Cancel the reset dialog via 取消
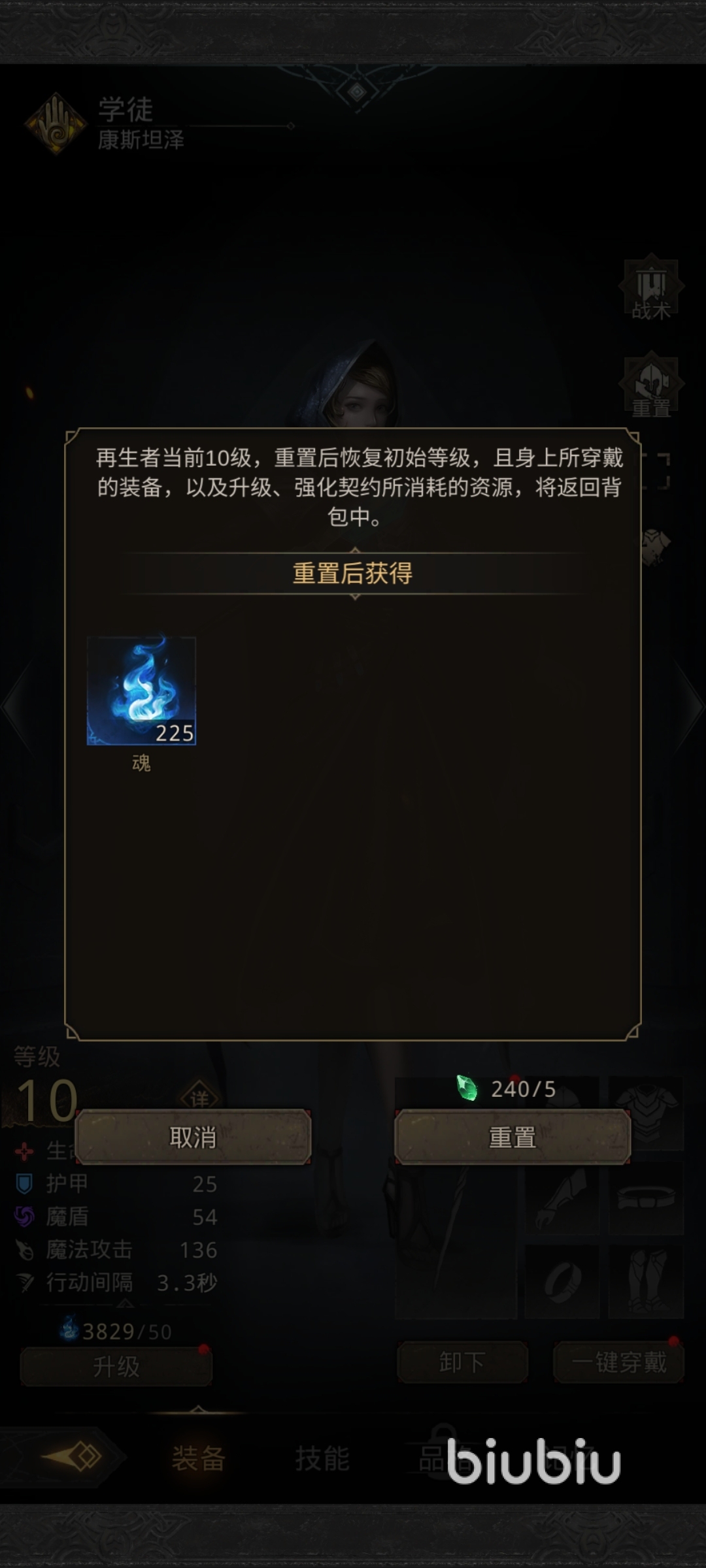 pyautogui.click(x=193, y=1137)
